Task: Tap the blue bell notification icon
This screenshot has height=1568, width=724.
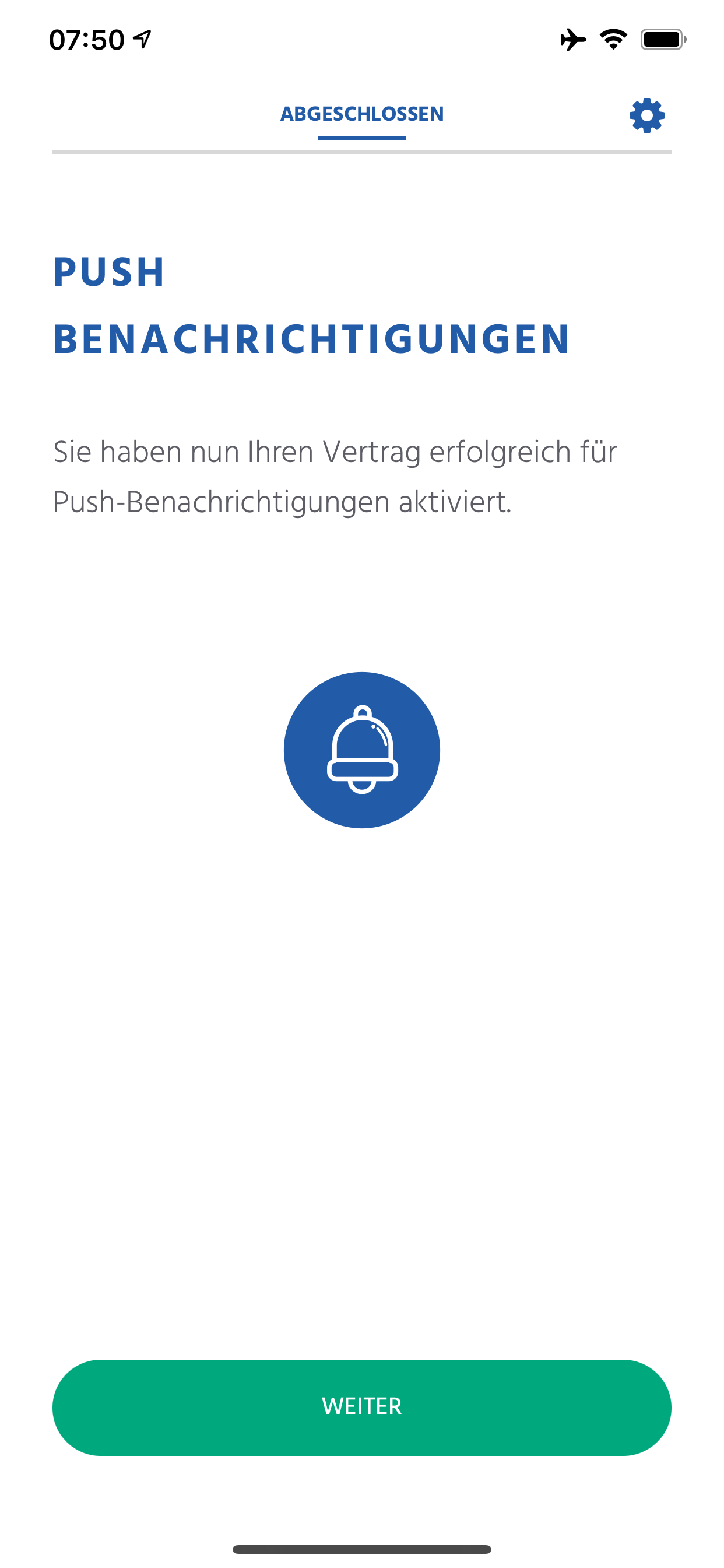Action: (362, 750)
